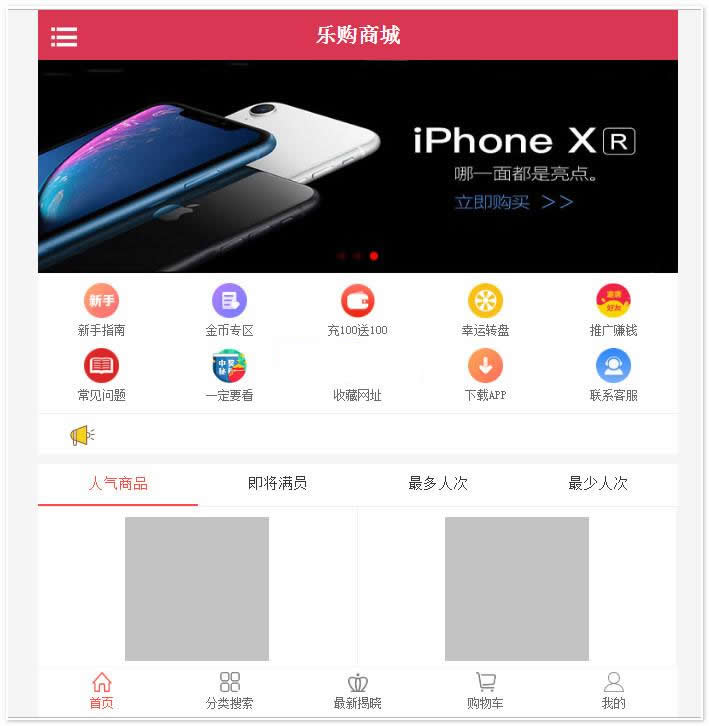Open the hamburger menu in header
Screen dimensions: 709x726
coord(64,37)
